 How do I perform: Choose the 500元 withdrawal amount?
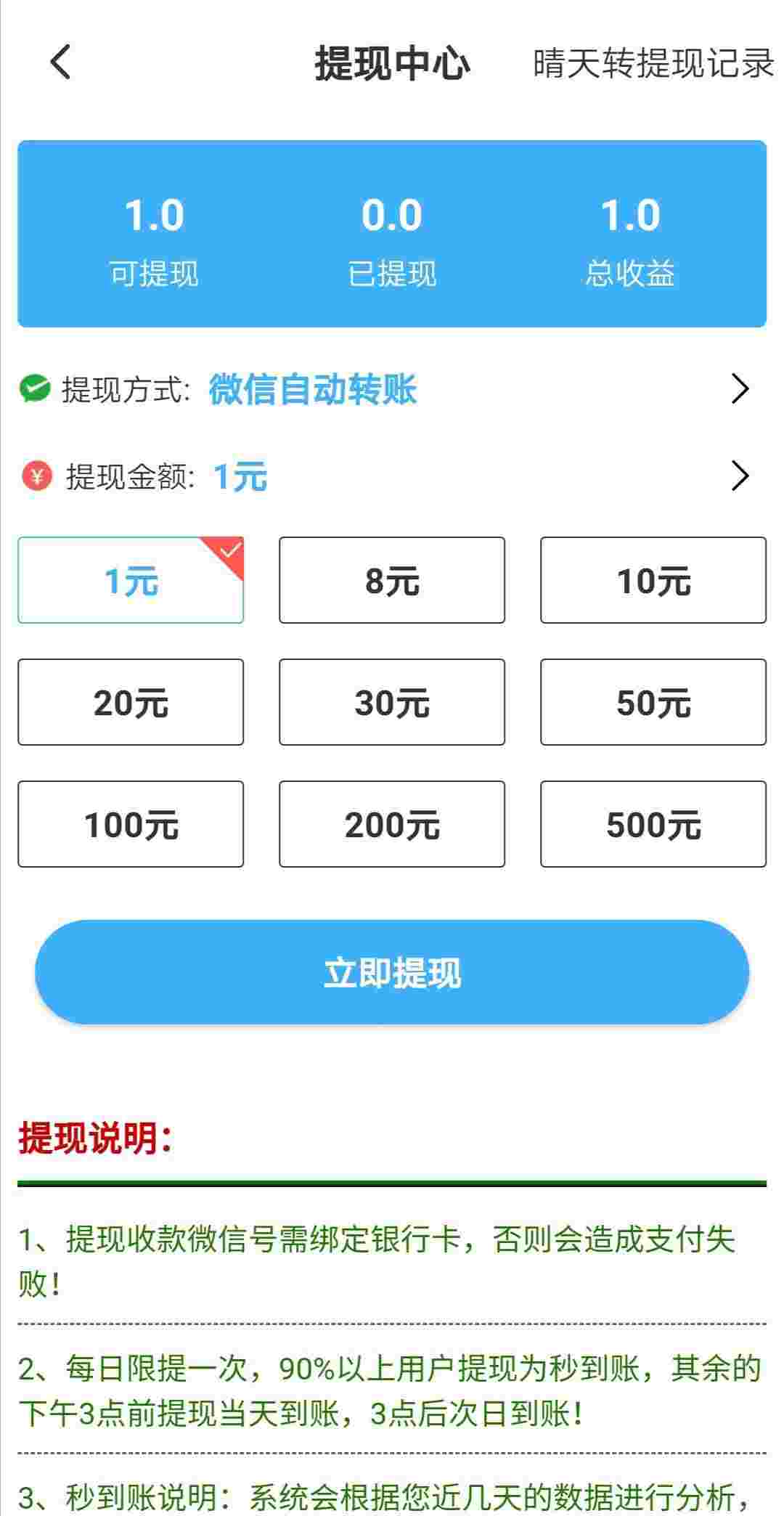653,824
